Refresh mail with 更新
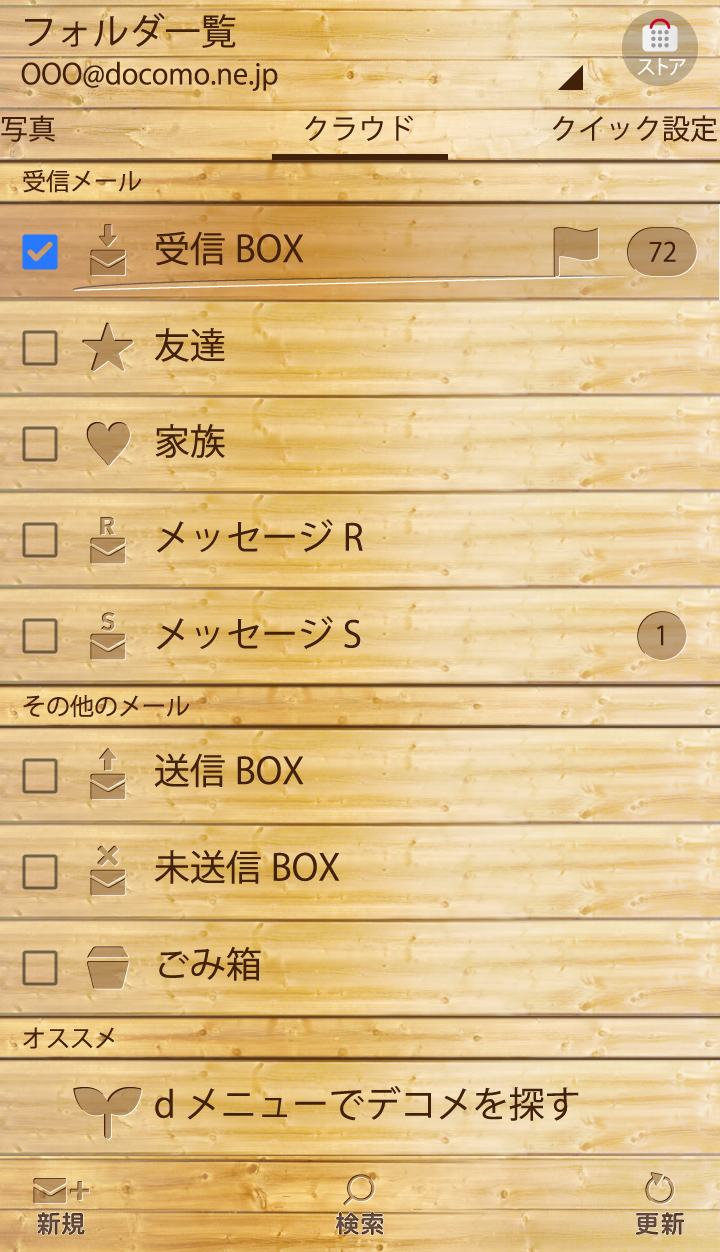 (659, 1205)
